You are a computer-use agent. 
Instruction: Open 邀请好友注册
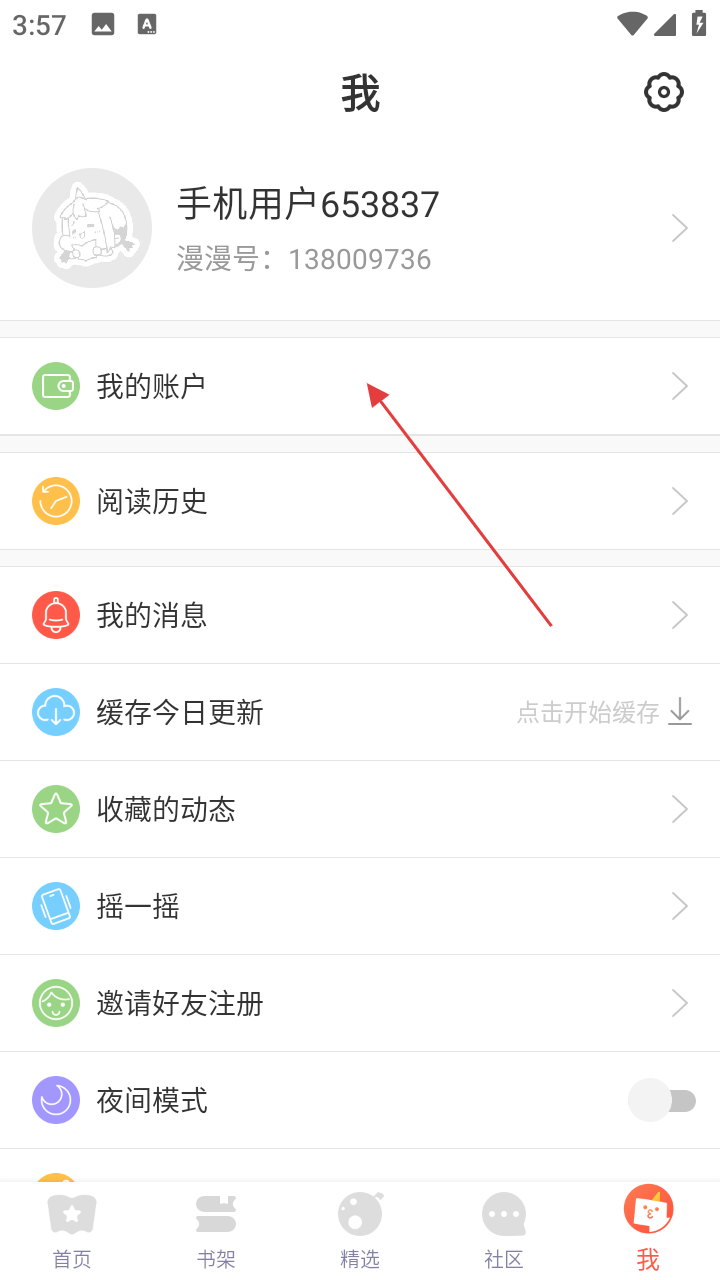[360, 1003]
